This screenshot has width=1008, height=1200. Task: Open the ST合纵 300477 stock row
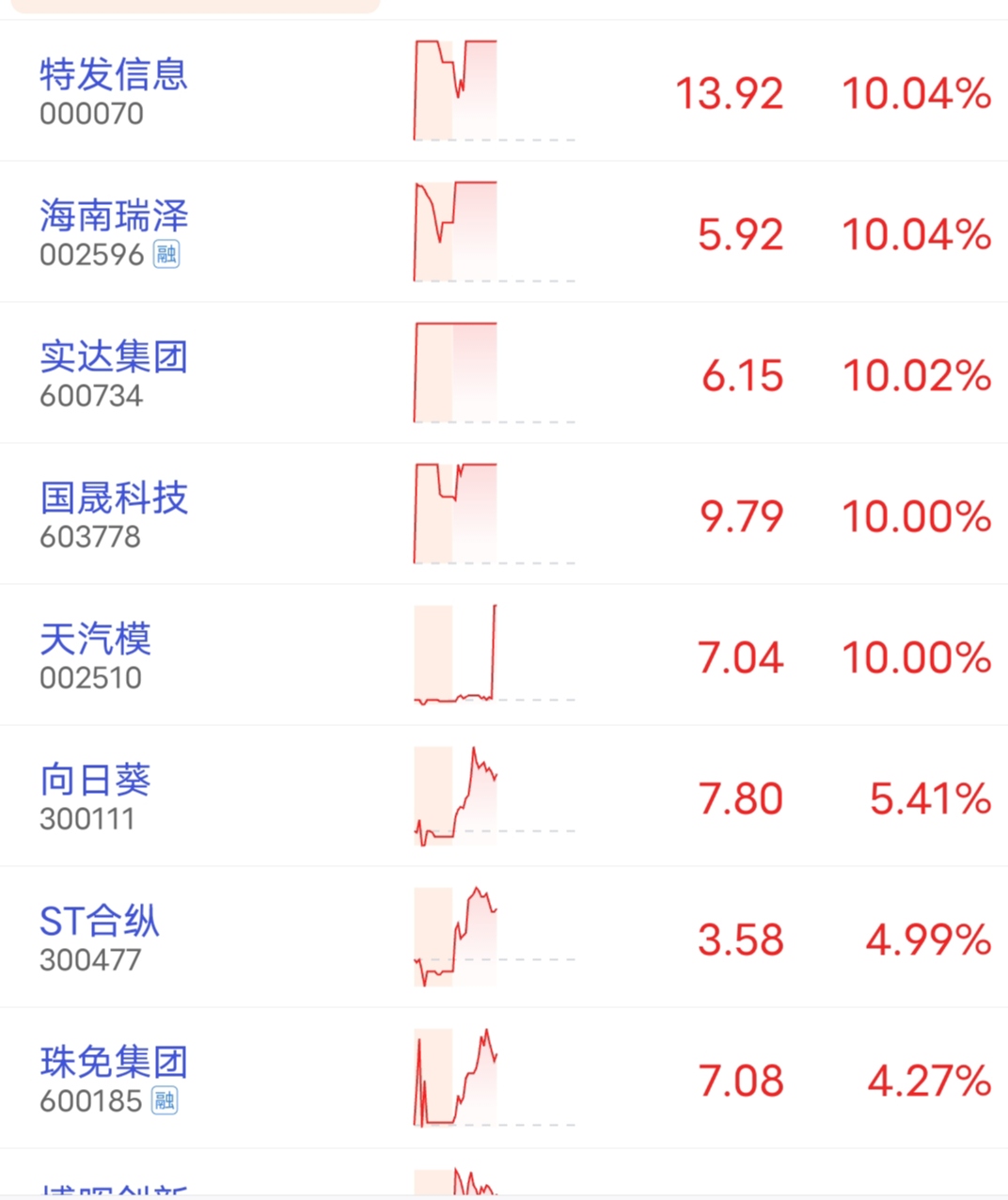[x=504, y=937]
